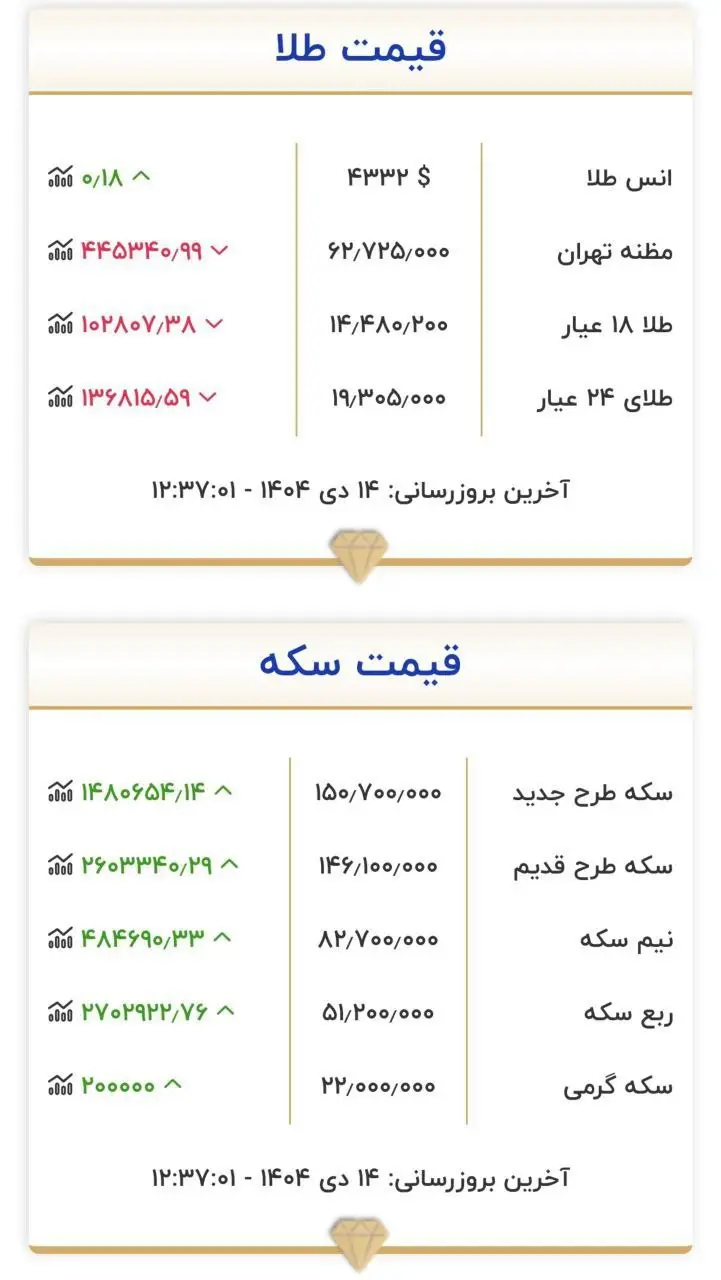Open the chart icon for انس طلا
This screenshot has width=721, height=1280.
[60, 178]
